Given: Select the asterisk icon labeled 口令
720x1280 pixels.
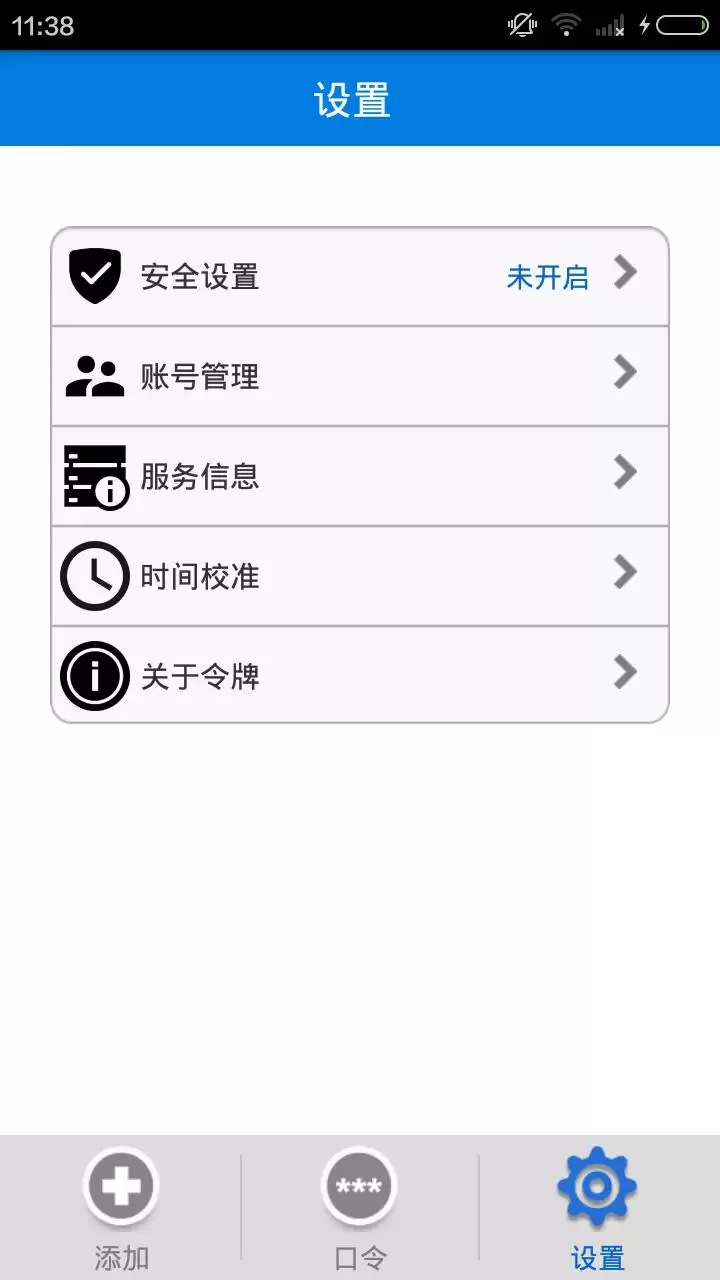Looking at the screenshot, I should tap(359, 1185).
